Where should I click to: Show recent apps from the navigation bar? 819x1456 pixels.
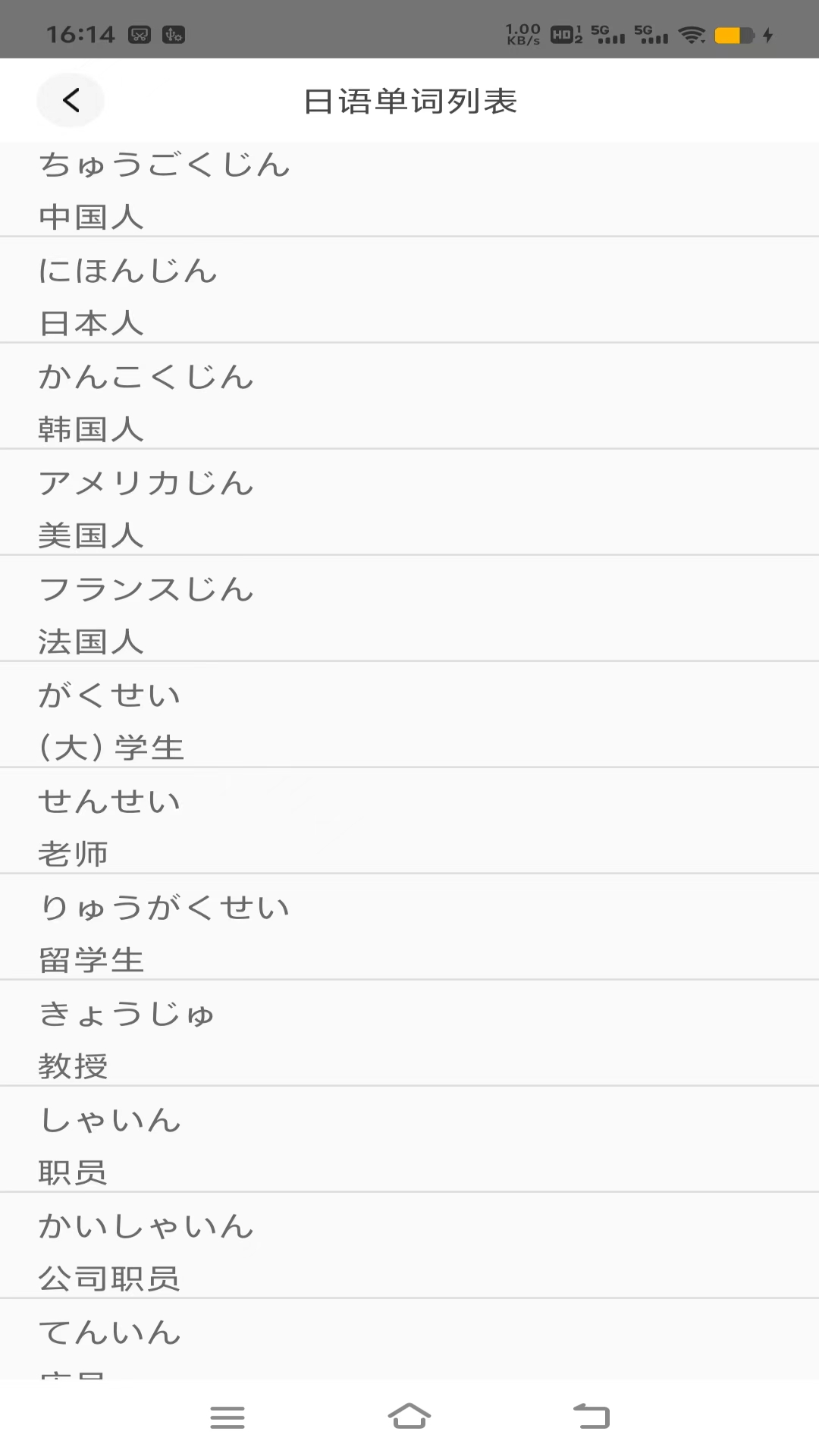tap(227, 1417)
